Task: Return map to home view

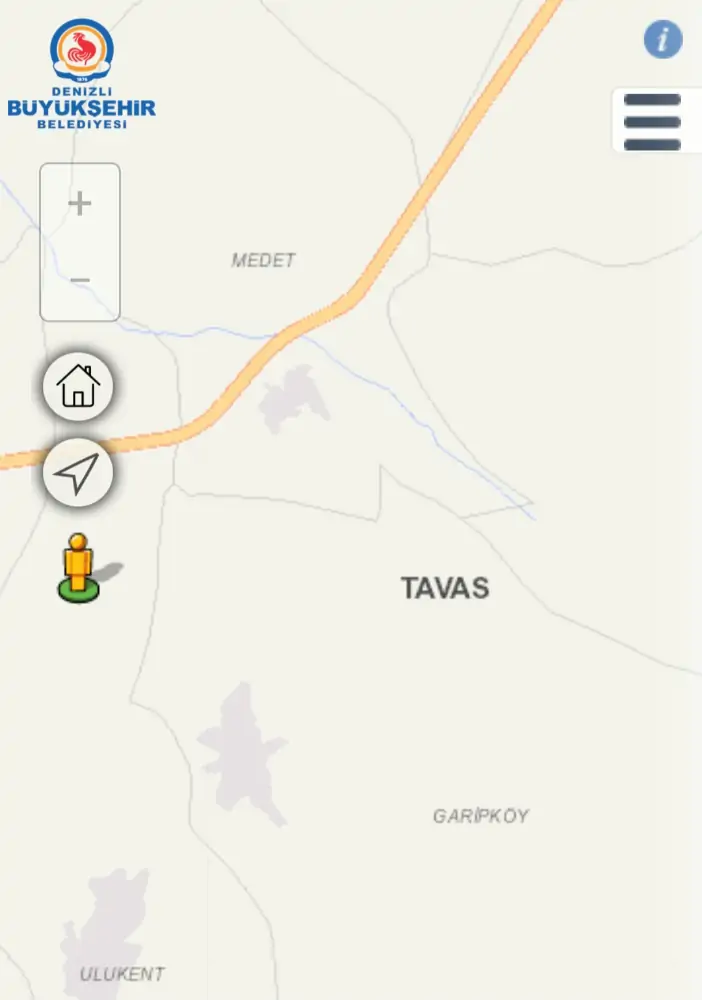Action: pos(78,386)
